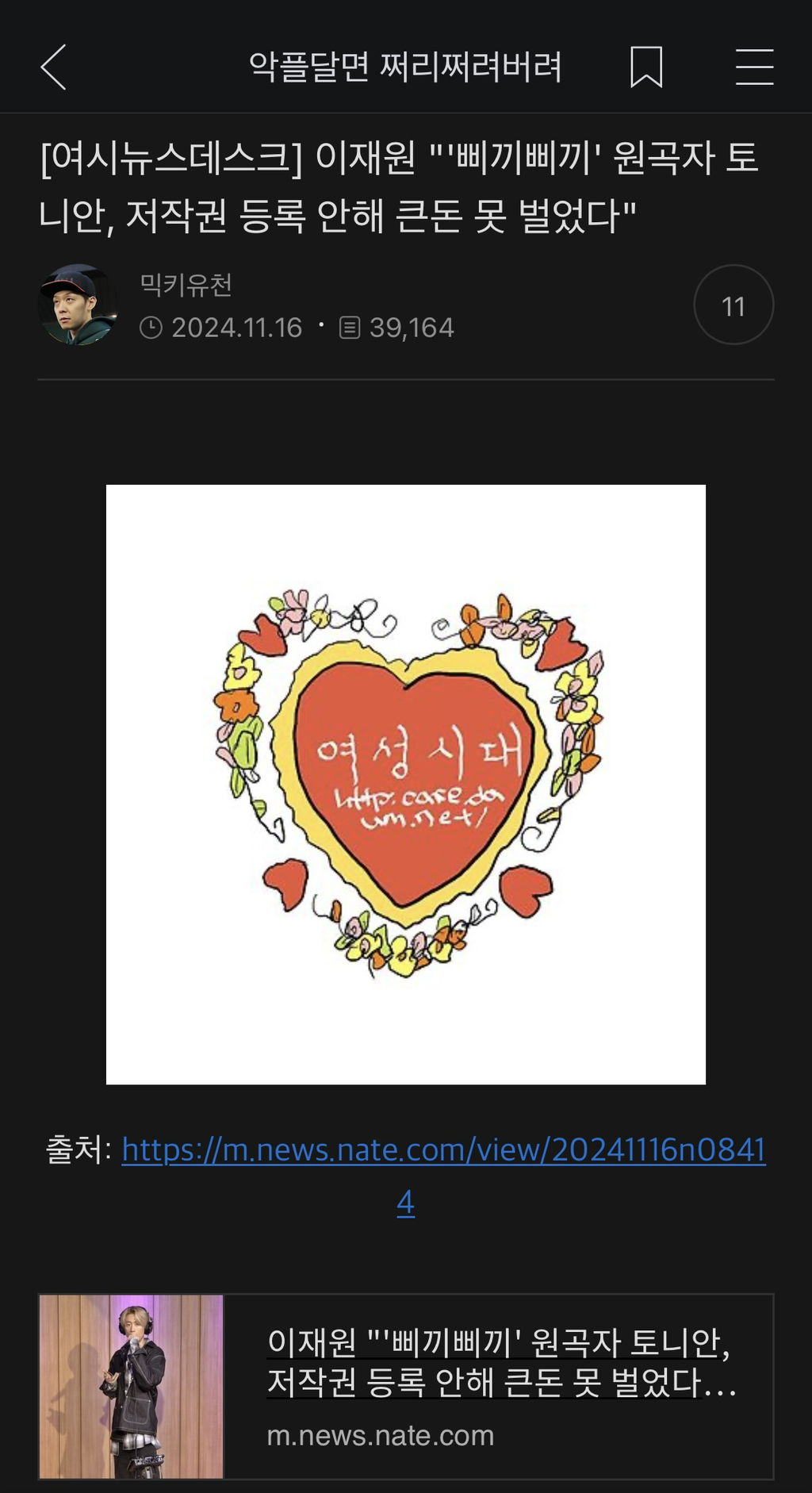The image size is (812, 1493).
Task: Open the 11 comments button
Action: pos(733,305)
